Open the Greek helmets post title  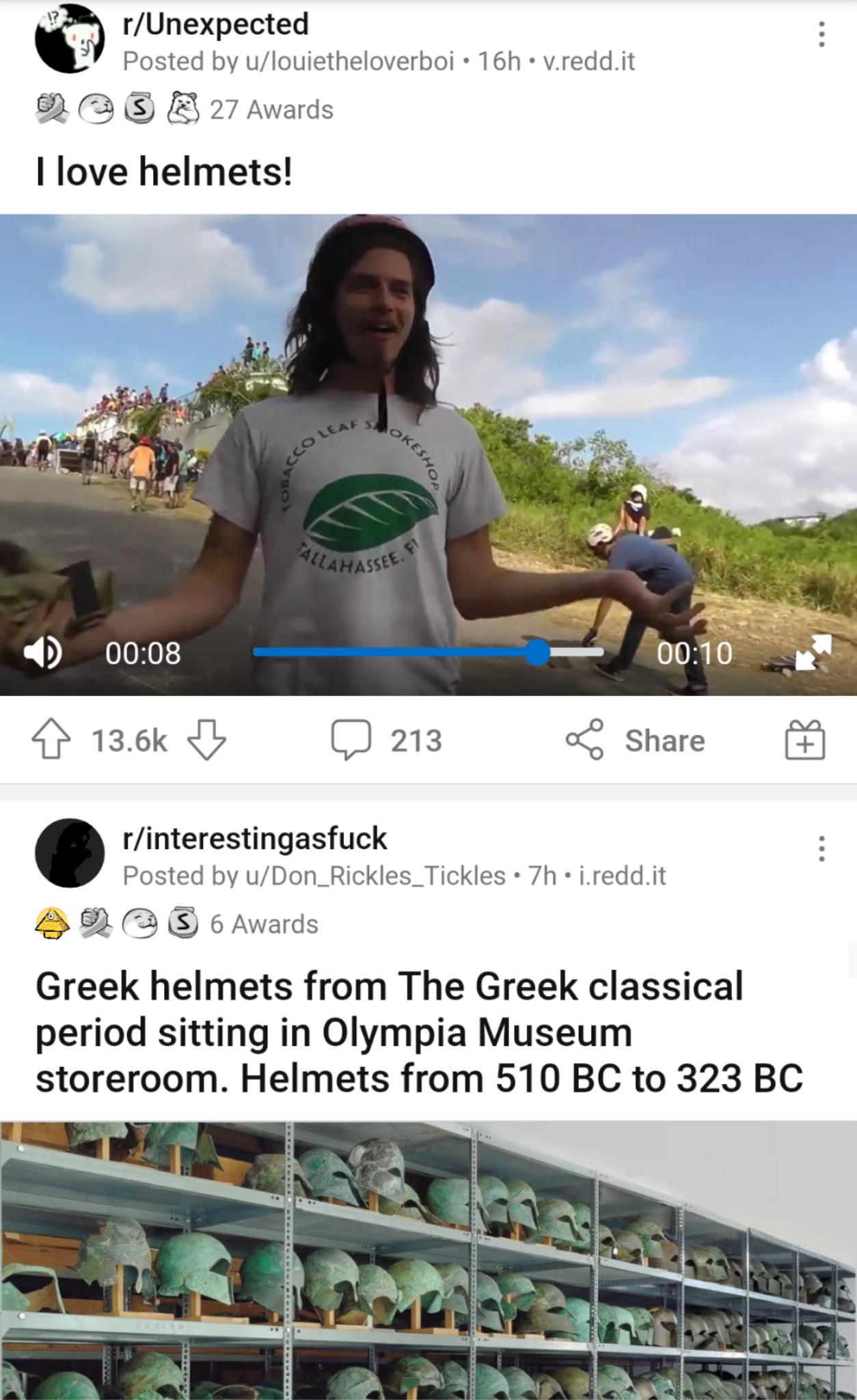pos(418,1032)
